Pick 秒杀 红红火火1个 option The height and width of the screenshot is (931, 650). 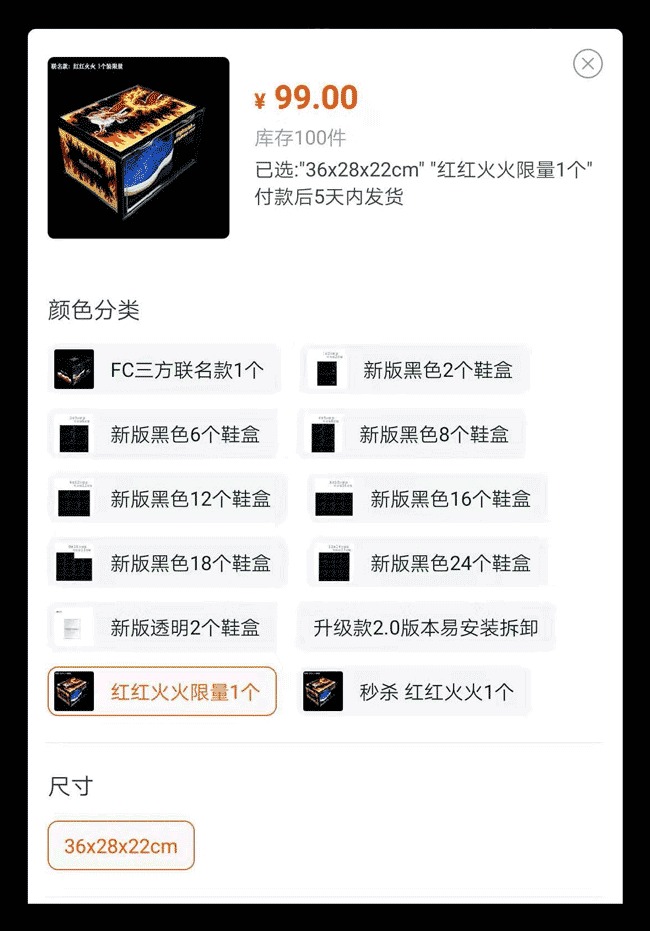click(414, 691)
